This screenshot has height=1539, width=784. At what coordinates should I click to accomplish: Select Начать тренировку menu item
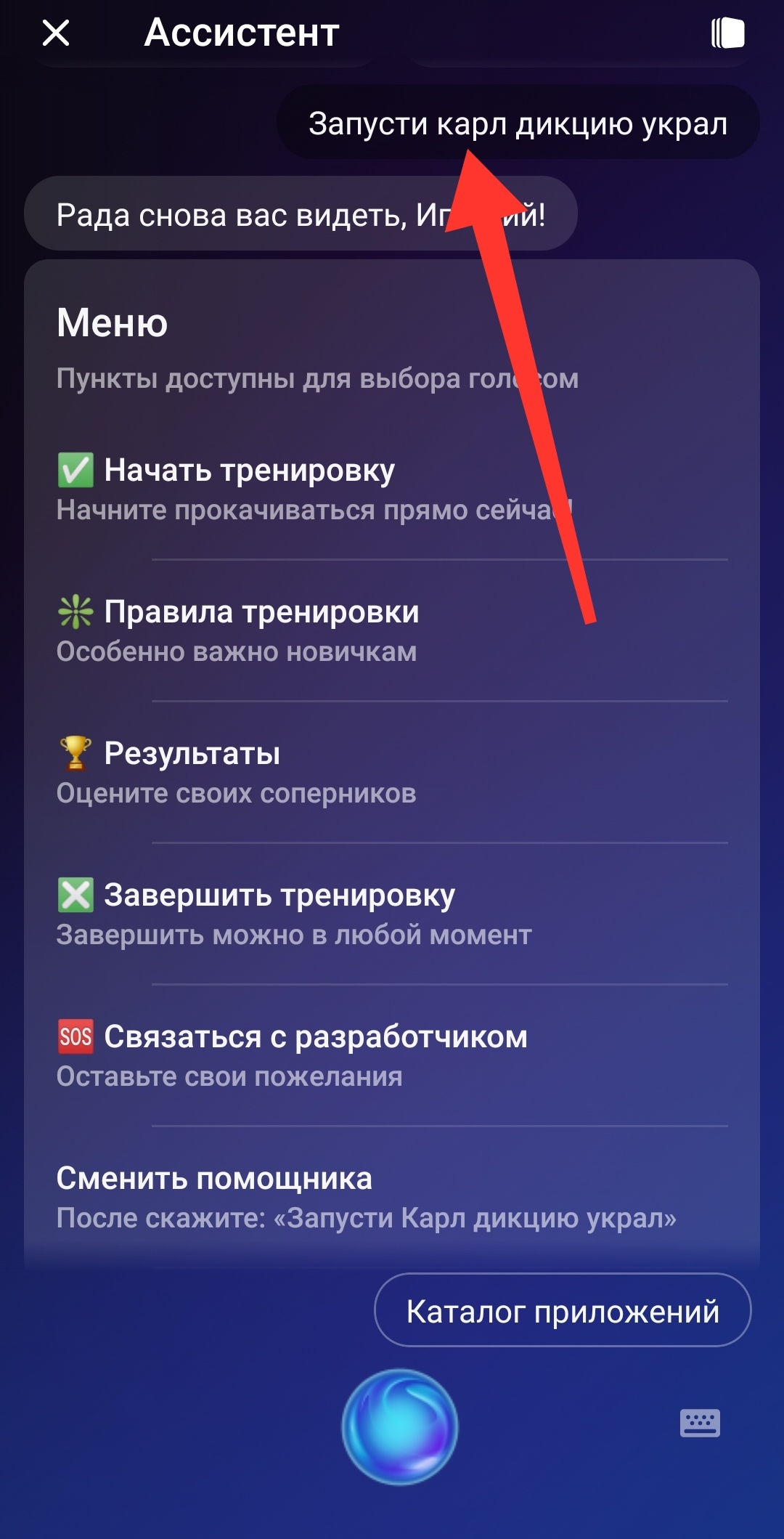point(392,489)
